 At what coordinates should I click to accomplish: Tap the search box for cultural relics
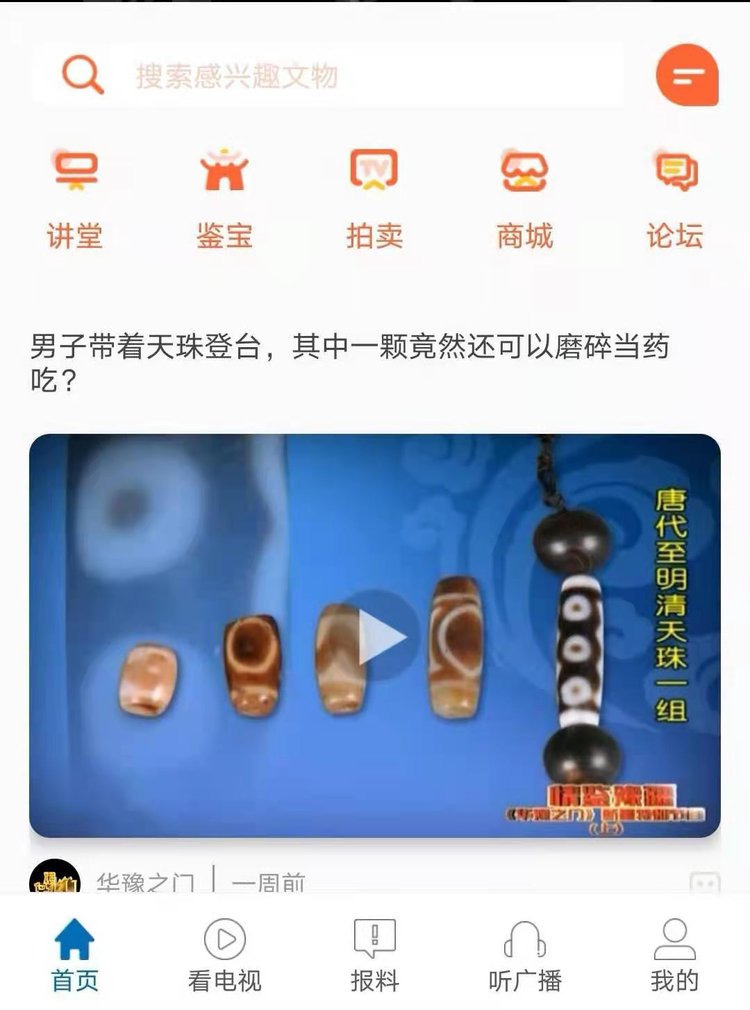330,76
